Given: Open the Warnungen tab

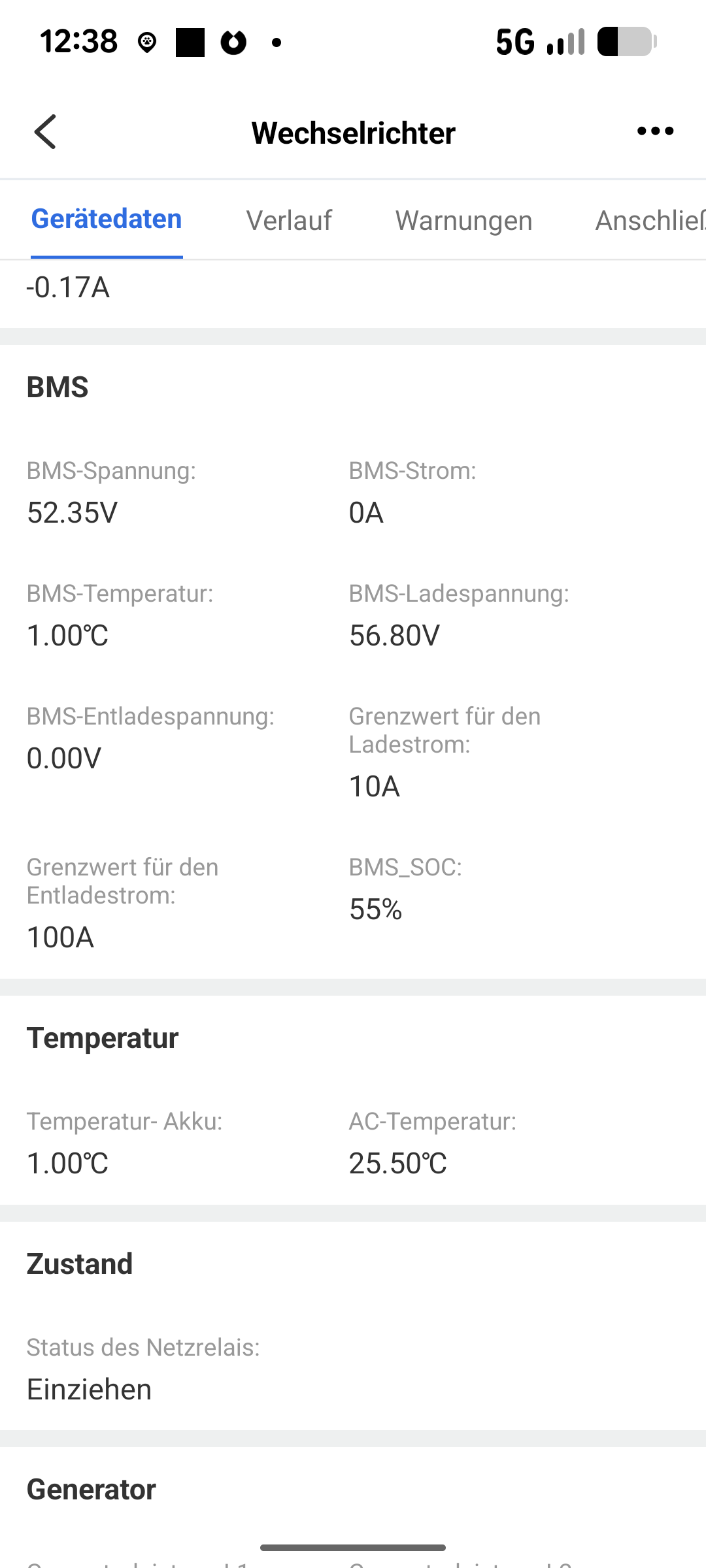Looking at the screenshot, I should click(x=463, y=221).
